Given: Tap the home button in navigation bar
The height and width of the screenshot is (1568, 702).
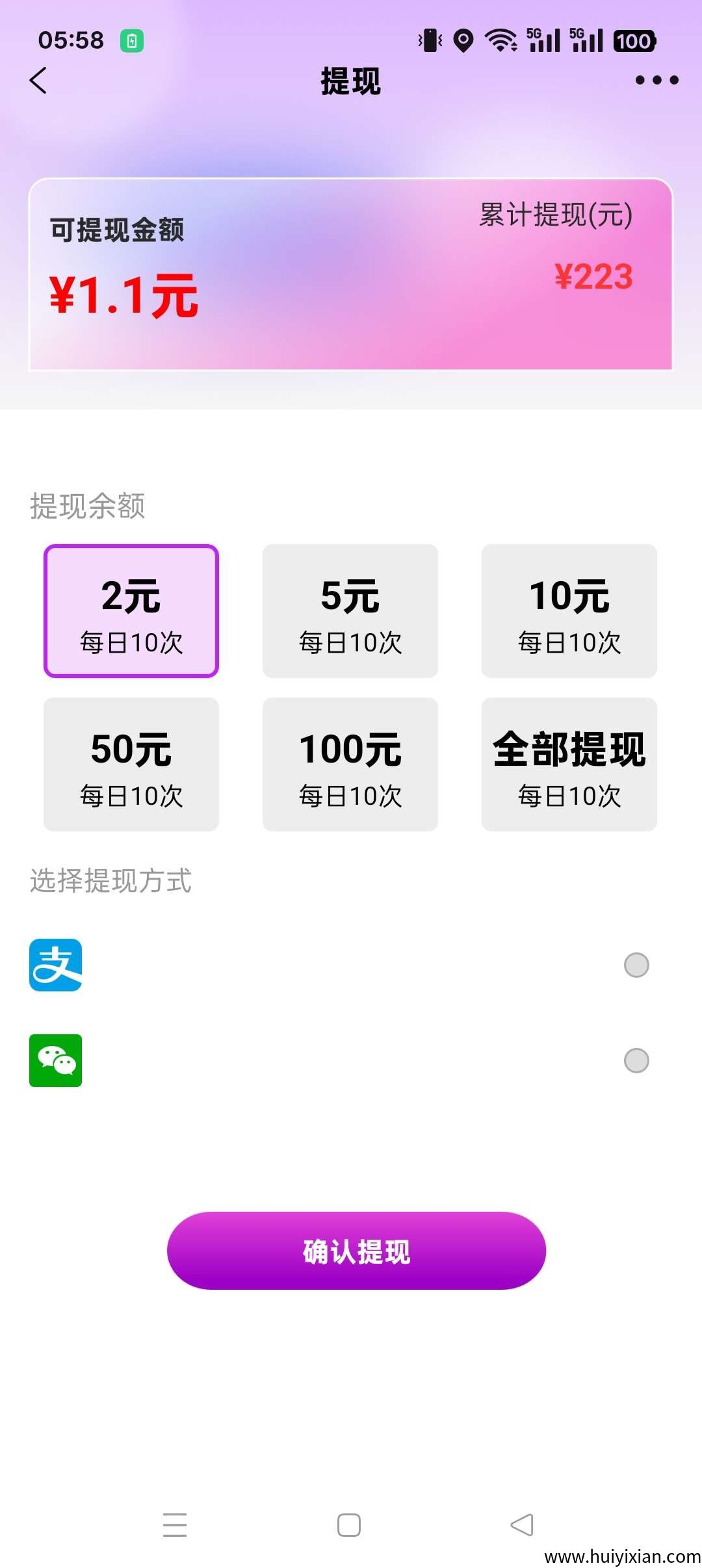Looking at the screenshot, I should 350,1524.
